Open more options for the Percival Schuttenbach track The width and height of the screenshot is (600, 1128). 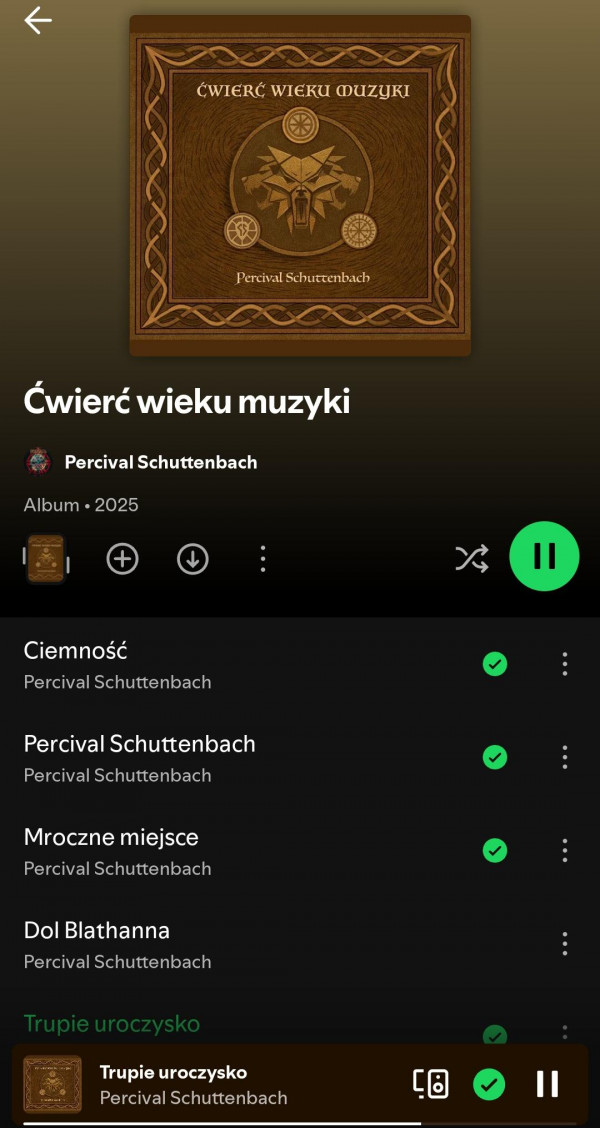(565, 757)
